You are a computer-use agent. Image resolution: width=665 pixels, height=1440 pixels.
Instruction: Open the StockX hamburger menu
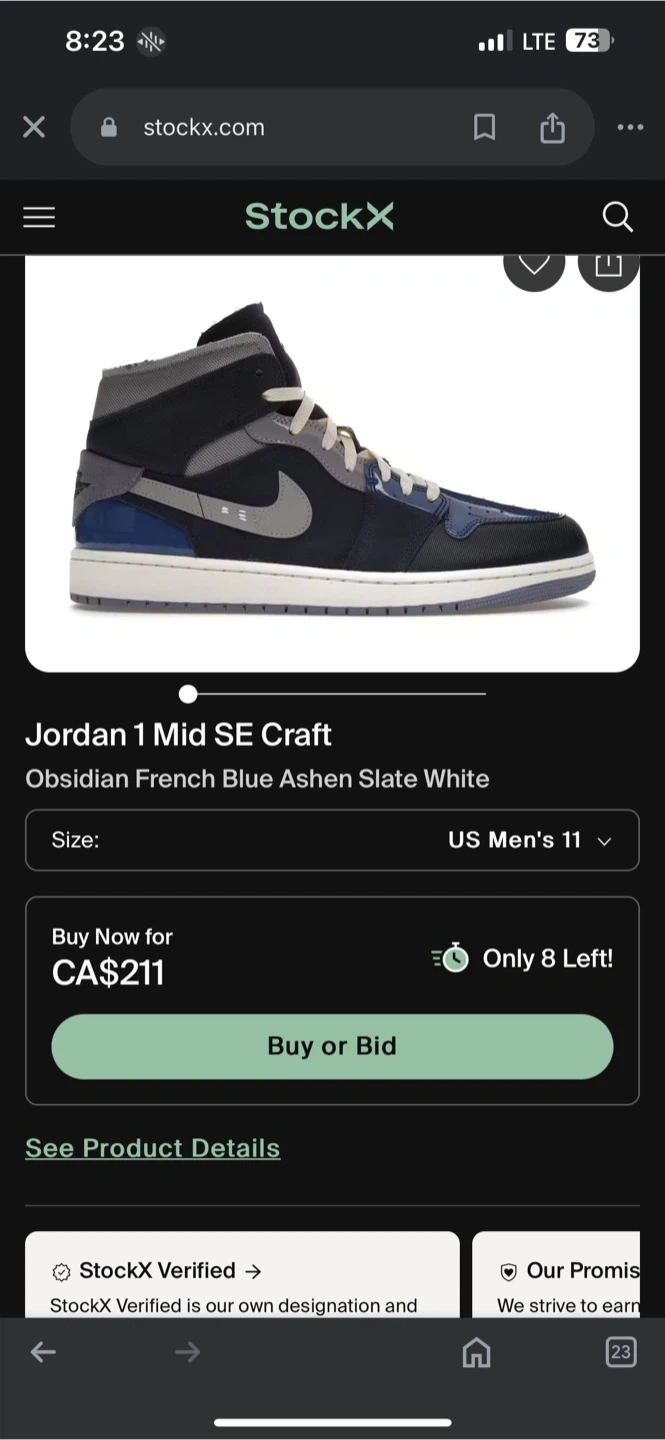pos(39,217)
